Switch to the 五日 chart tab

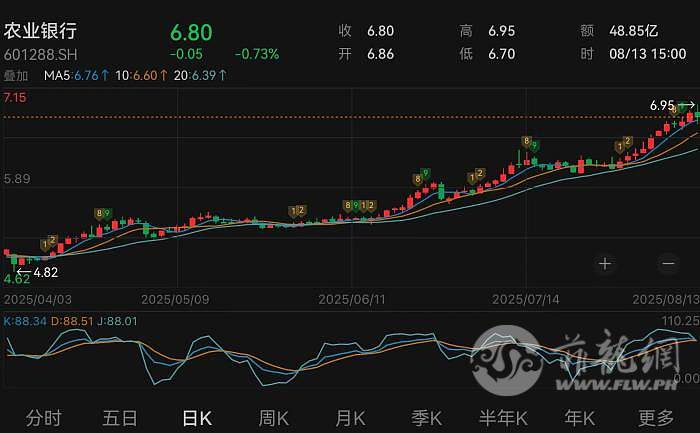[x=120, y=417]
